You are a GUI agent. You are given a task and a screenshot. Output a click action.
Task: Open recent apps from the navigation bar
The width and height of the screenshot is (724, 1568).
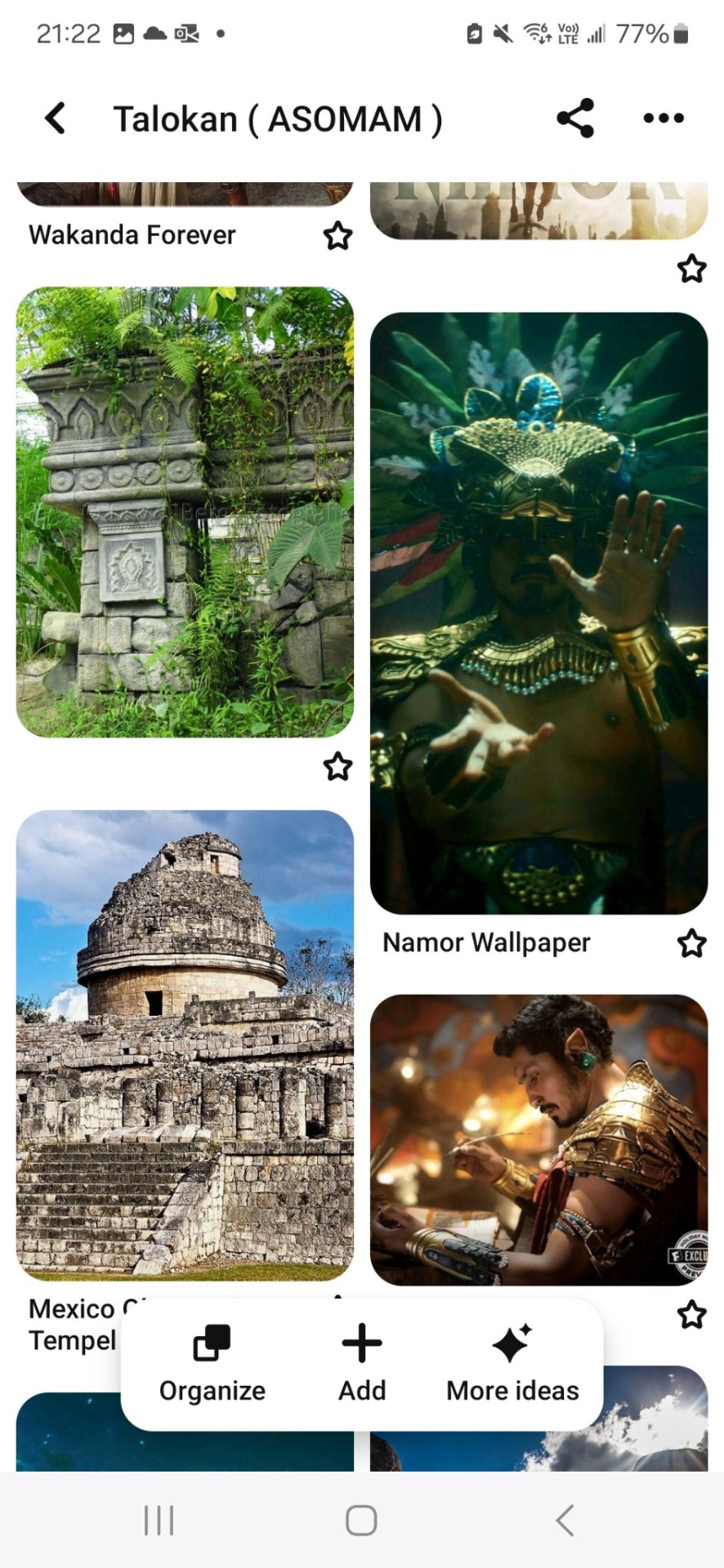[159, 1521]
